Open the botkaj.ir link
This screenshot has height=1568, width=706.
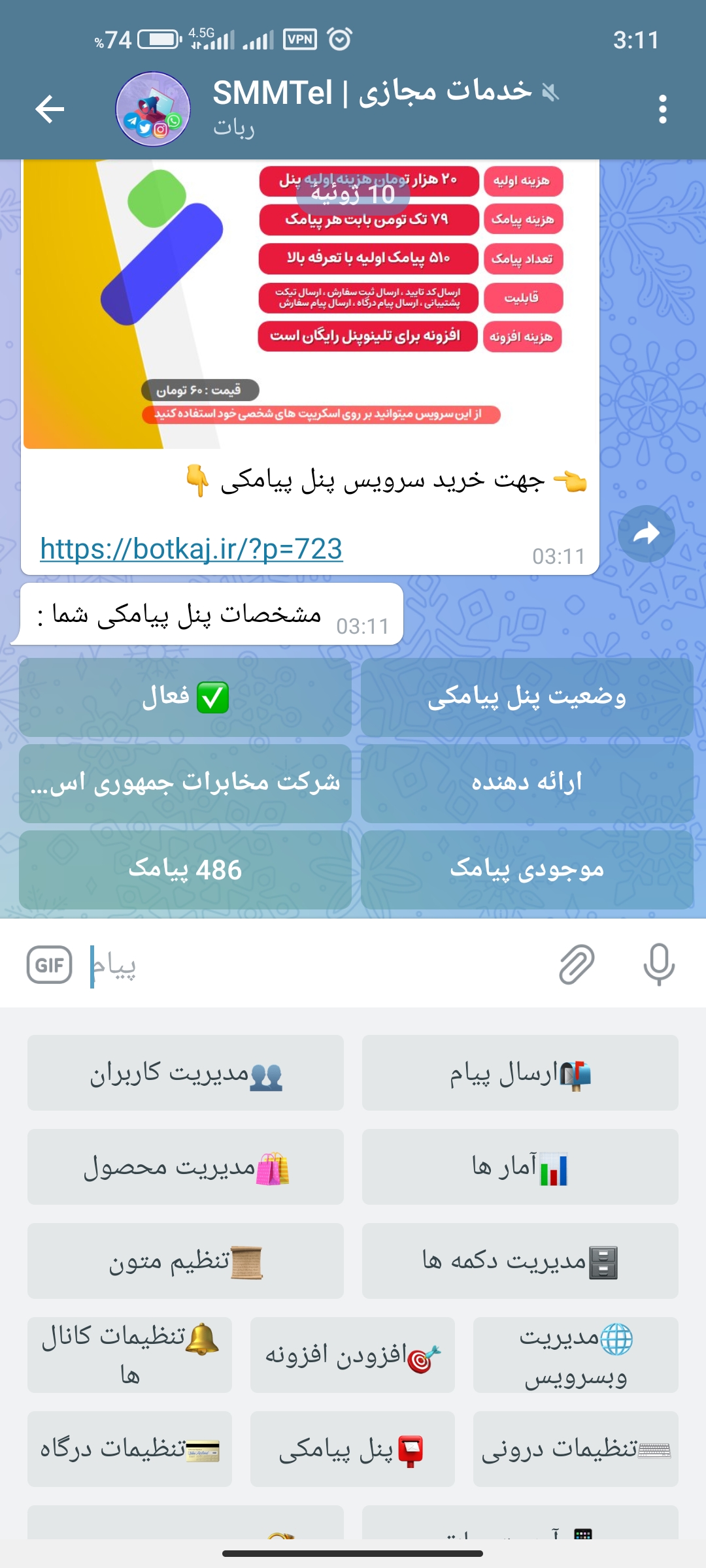191,549
